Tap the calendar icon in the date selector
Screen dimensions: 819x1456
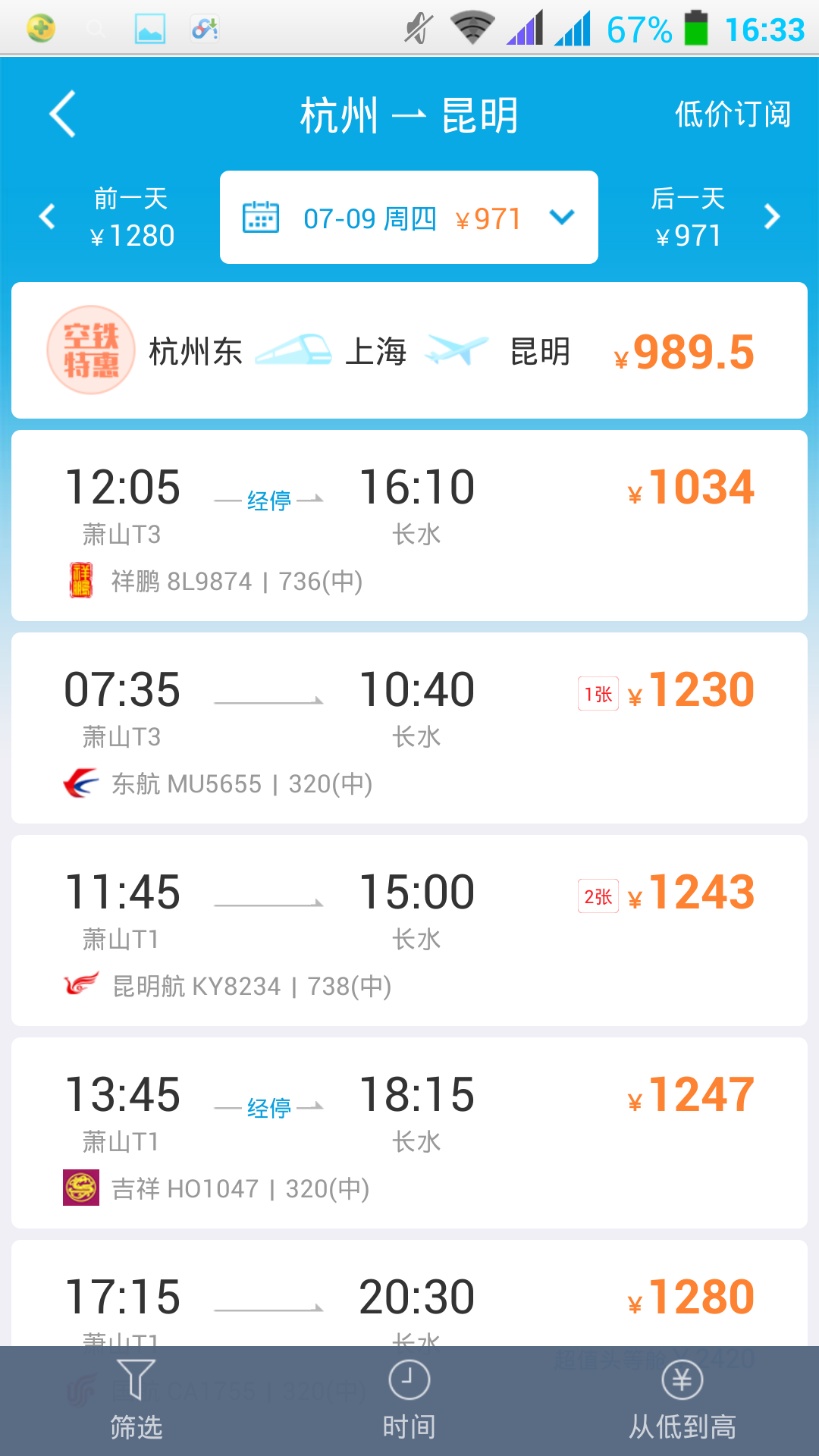(261, 217)
